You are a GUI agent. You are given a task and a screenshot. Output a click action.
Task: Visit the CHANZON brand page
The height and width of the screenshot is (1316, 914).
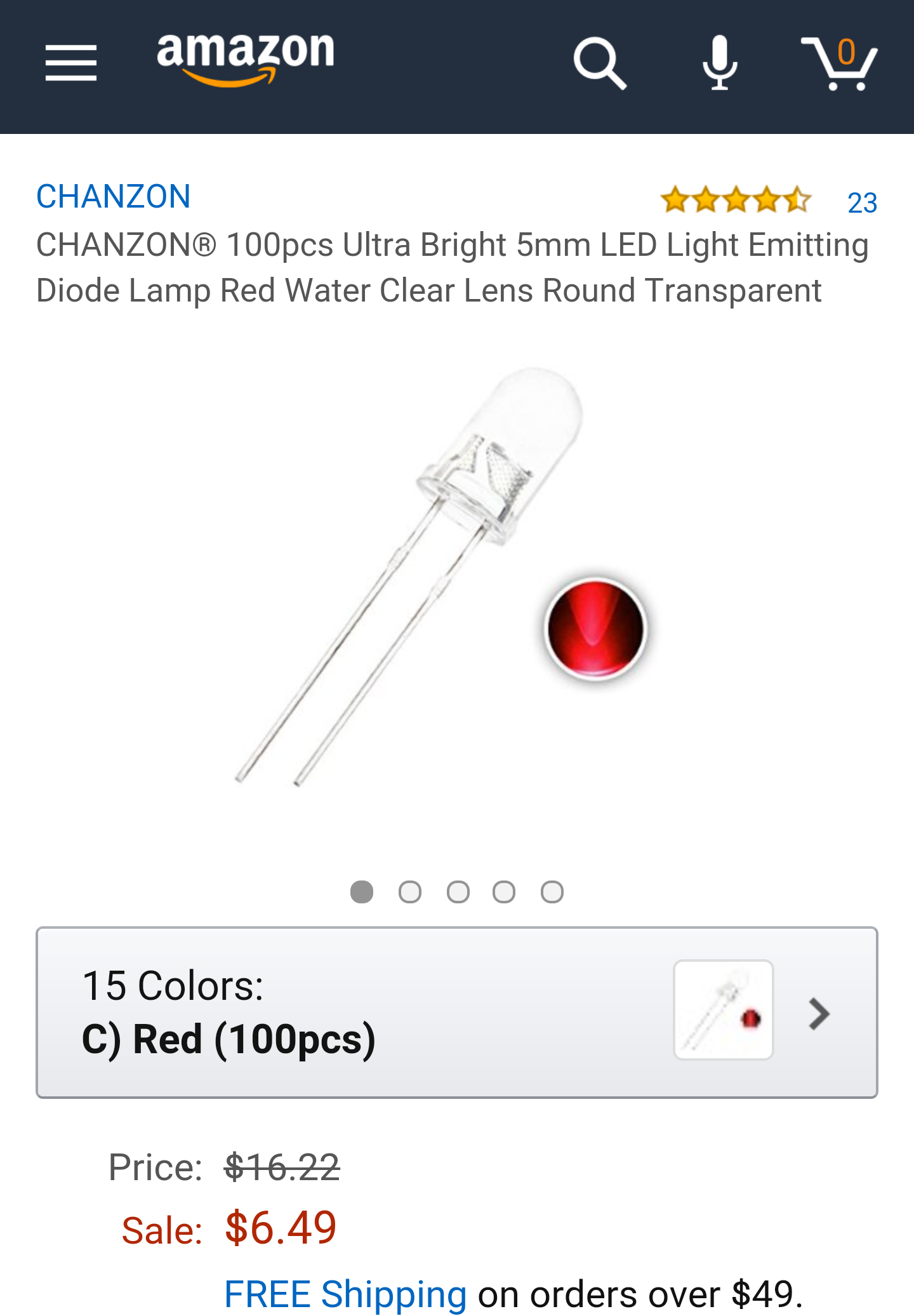click(x=114, y=196)
